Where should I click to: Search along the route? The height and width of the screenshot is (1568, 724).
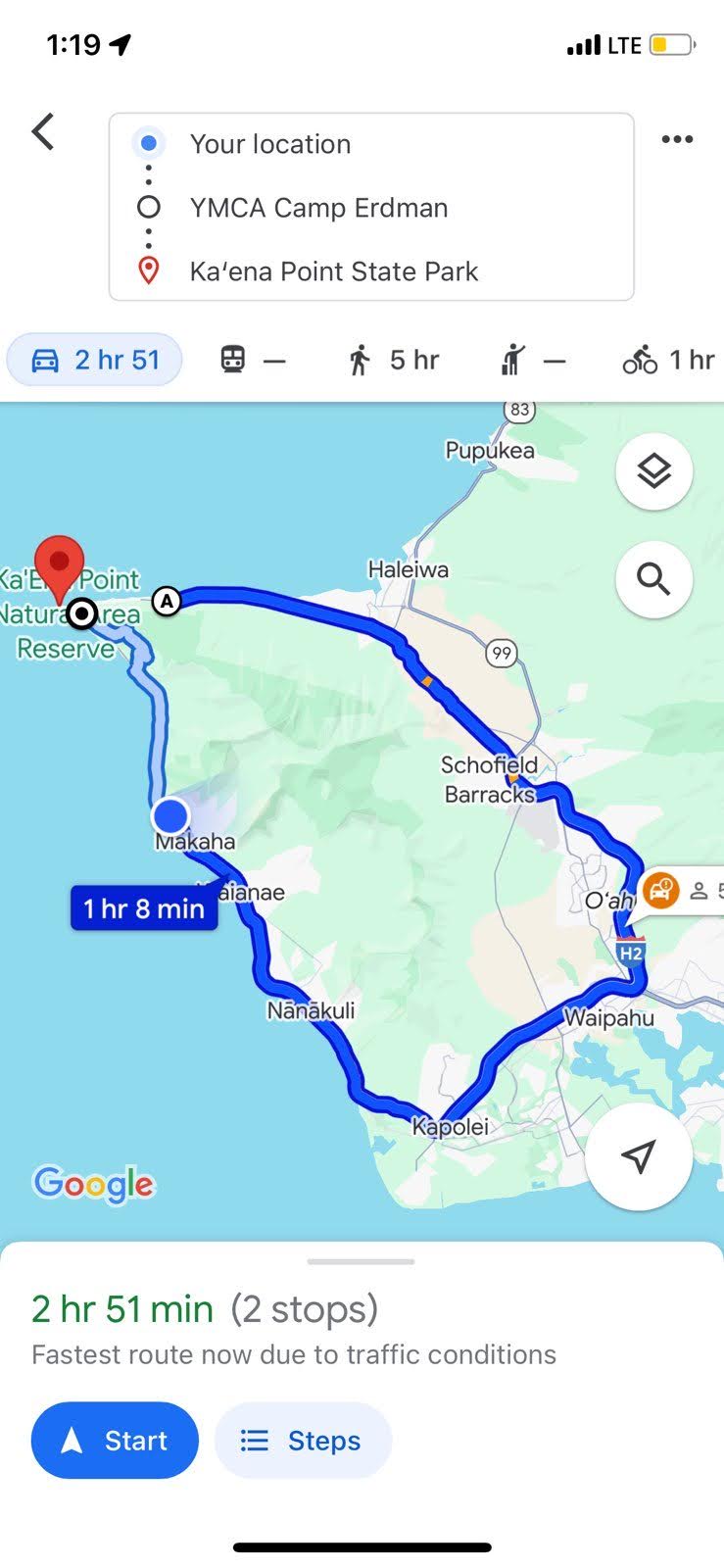point(653,579)
